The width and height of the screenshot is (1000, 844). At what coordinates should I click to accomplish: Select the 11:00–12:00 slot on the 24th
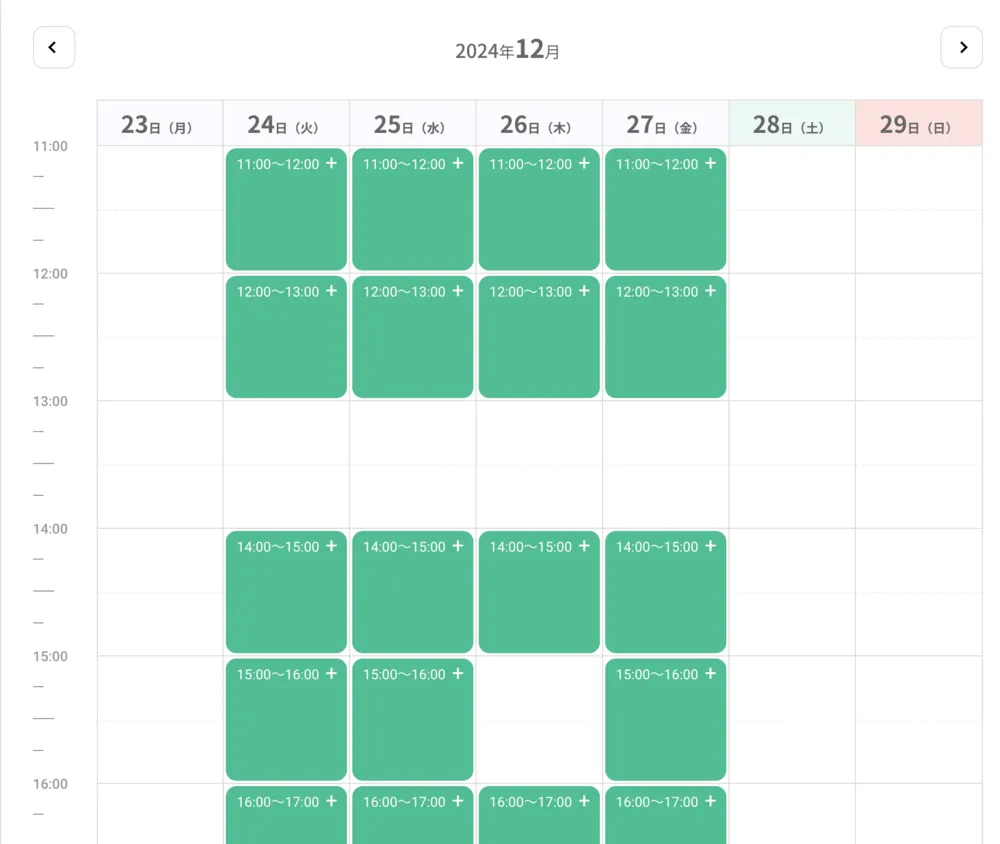pyautogui.click(x=286, y=210)
